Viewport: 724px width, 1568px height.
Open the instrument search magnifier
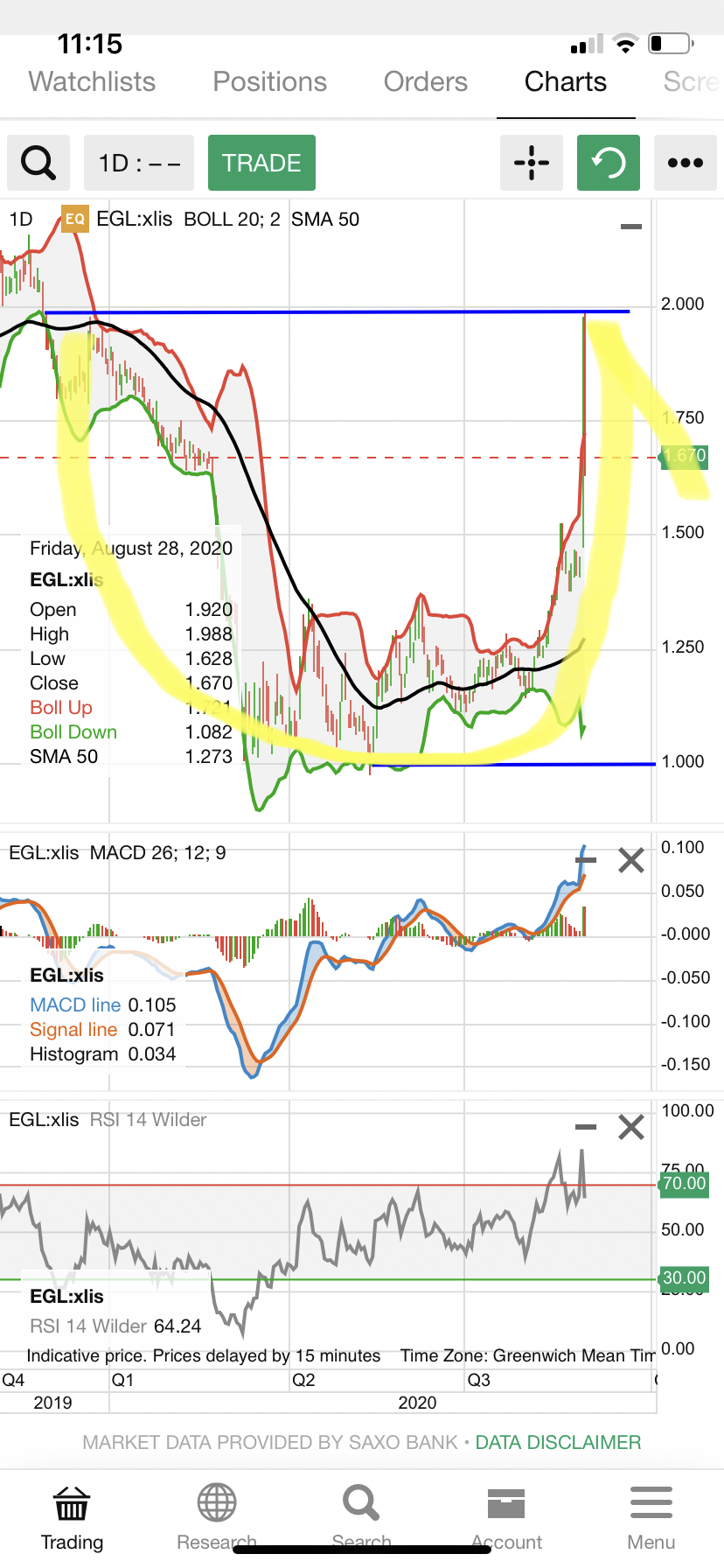[x=38, y=163]
